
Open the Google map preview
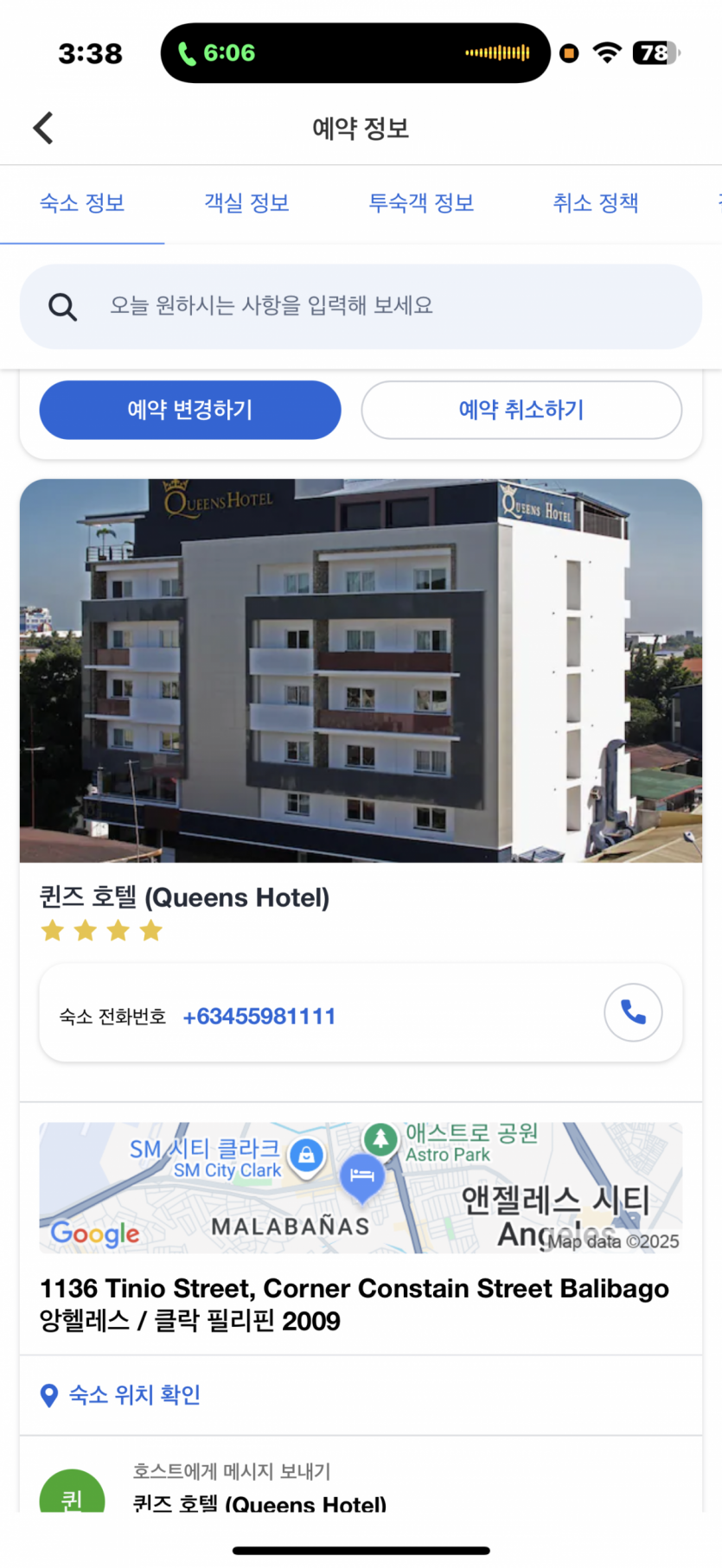[x=361, y=1188]
